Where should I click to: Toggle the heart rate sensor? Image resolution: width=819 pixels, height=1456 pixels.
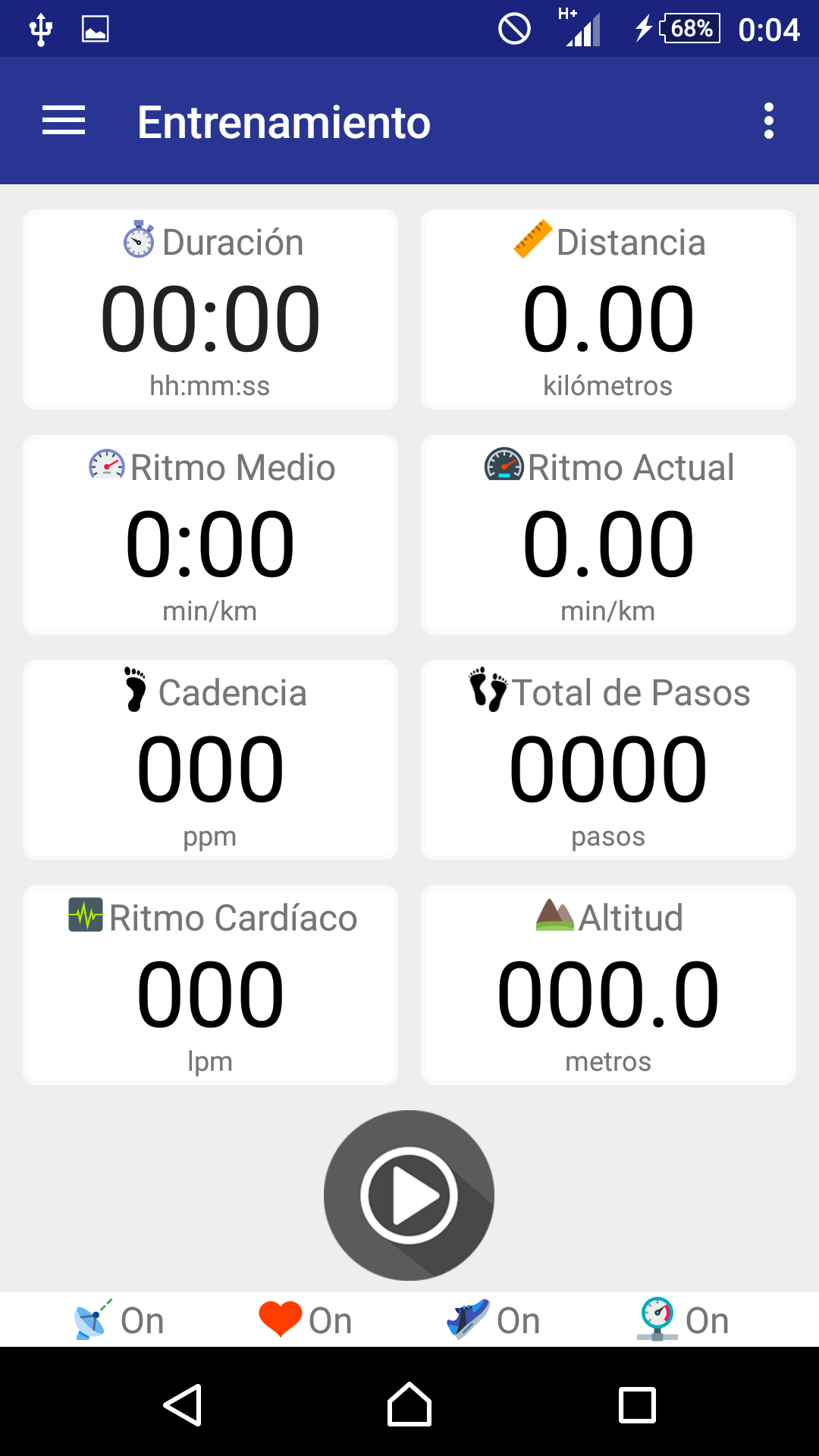click(305, 1320)
